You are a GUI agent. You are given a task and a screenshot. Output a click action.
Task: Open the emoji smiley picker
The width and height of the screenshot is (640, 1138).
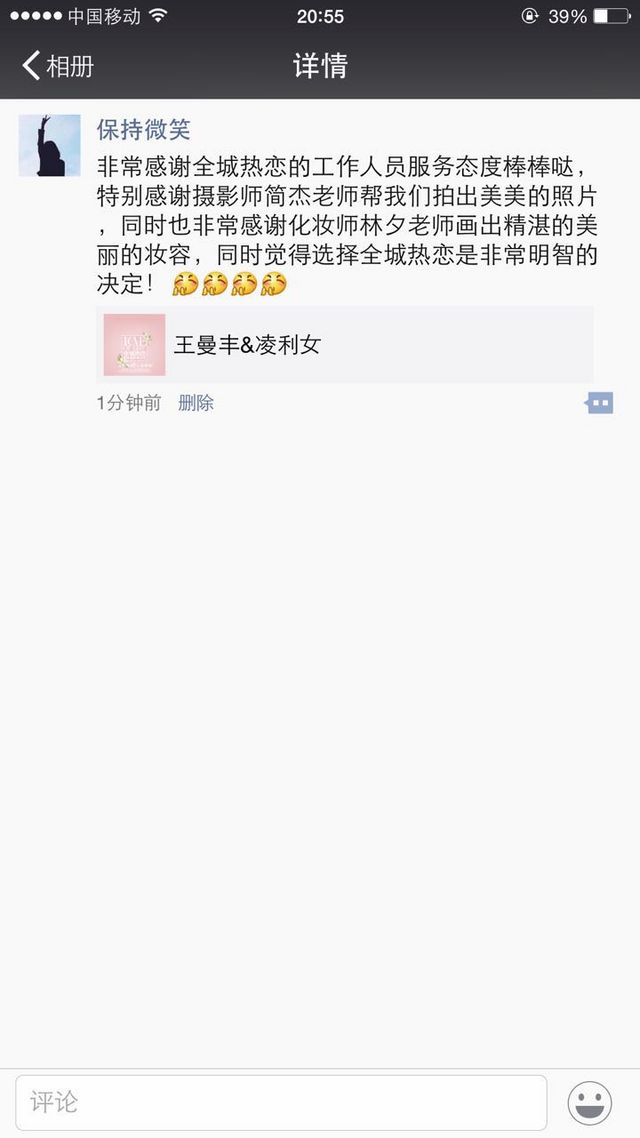click(x=590, y=1103)
